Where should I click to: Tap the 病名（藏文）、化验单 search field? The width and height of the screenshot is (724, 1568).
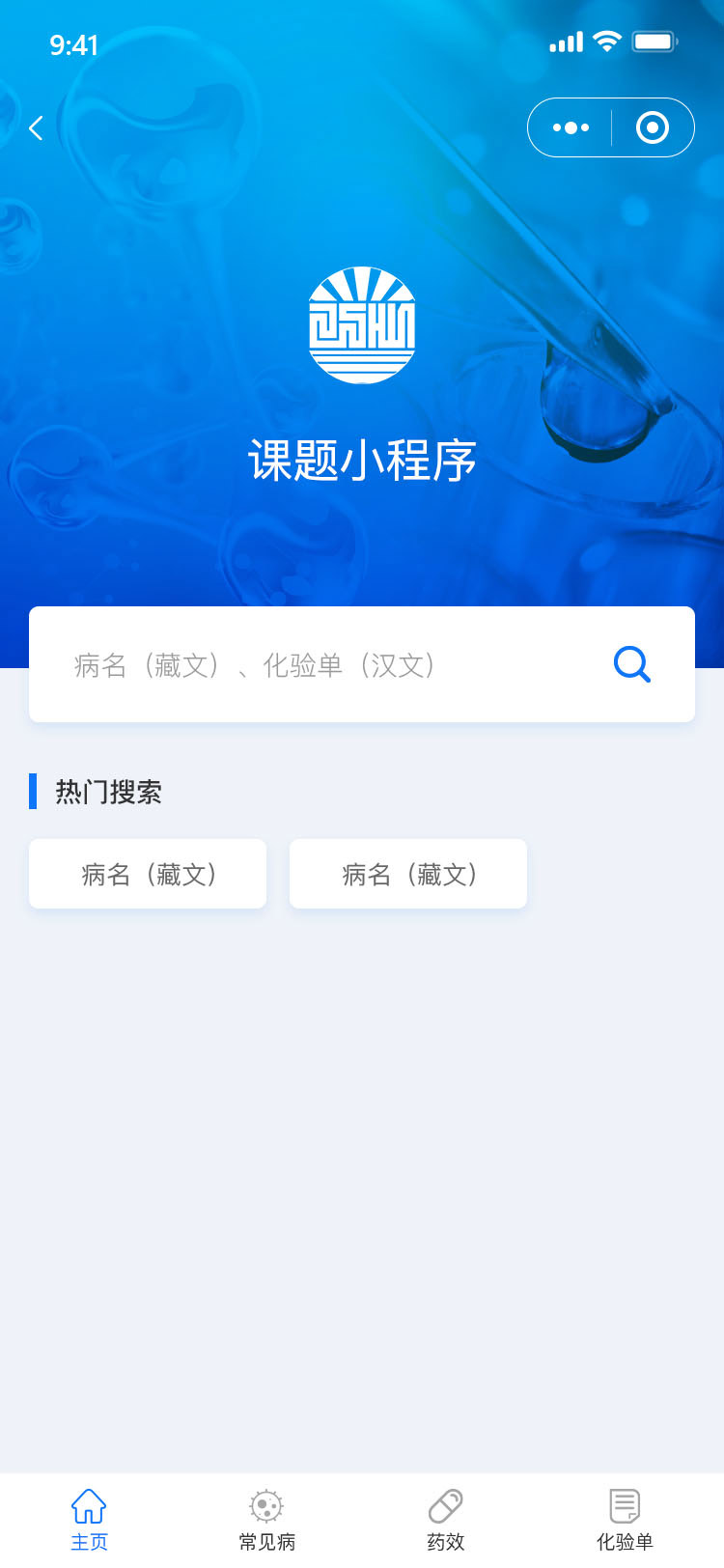tap(319, 665)
